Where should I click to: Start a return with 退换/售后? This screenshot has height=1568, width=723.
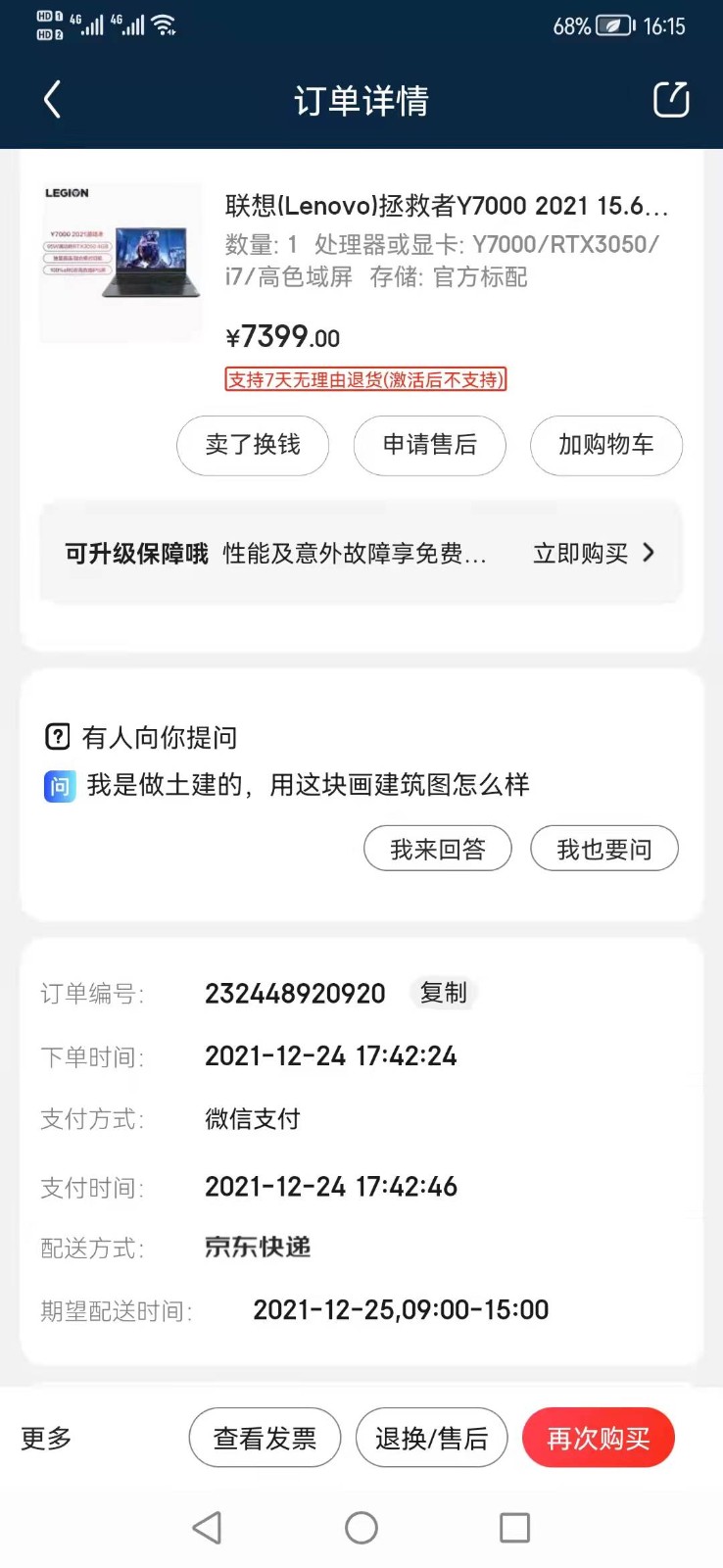431,1438
